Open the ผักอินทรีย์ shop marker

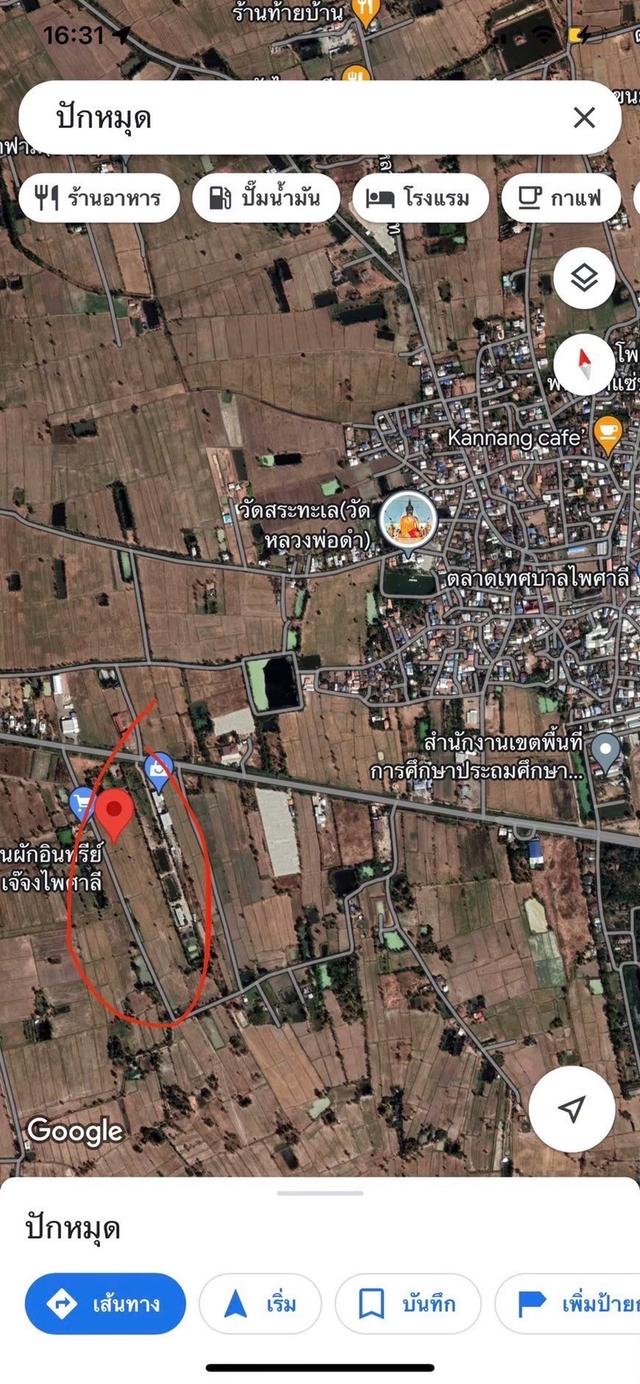[x=82, y=803]
